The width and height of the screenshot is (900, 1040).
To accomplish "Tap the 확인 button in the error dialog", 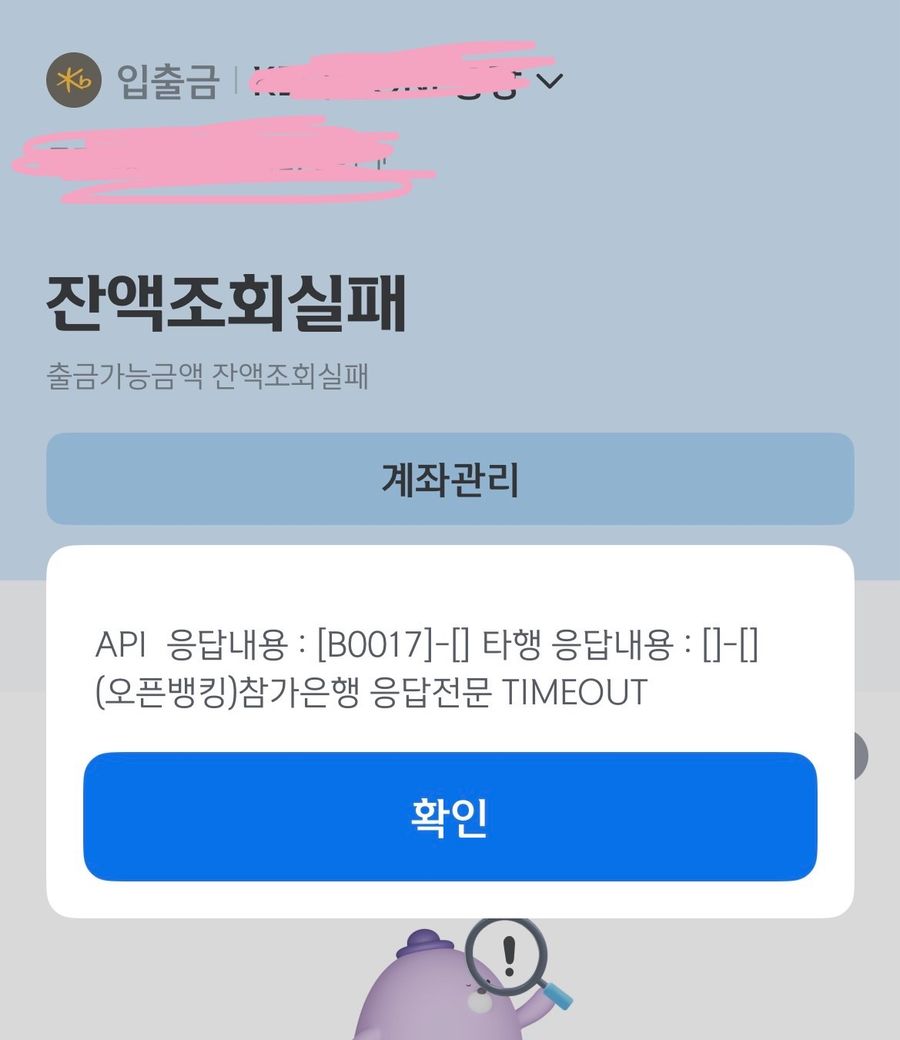I will (450, 816).
